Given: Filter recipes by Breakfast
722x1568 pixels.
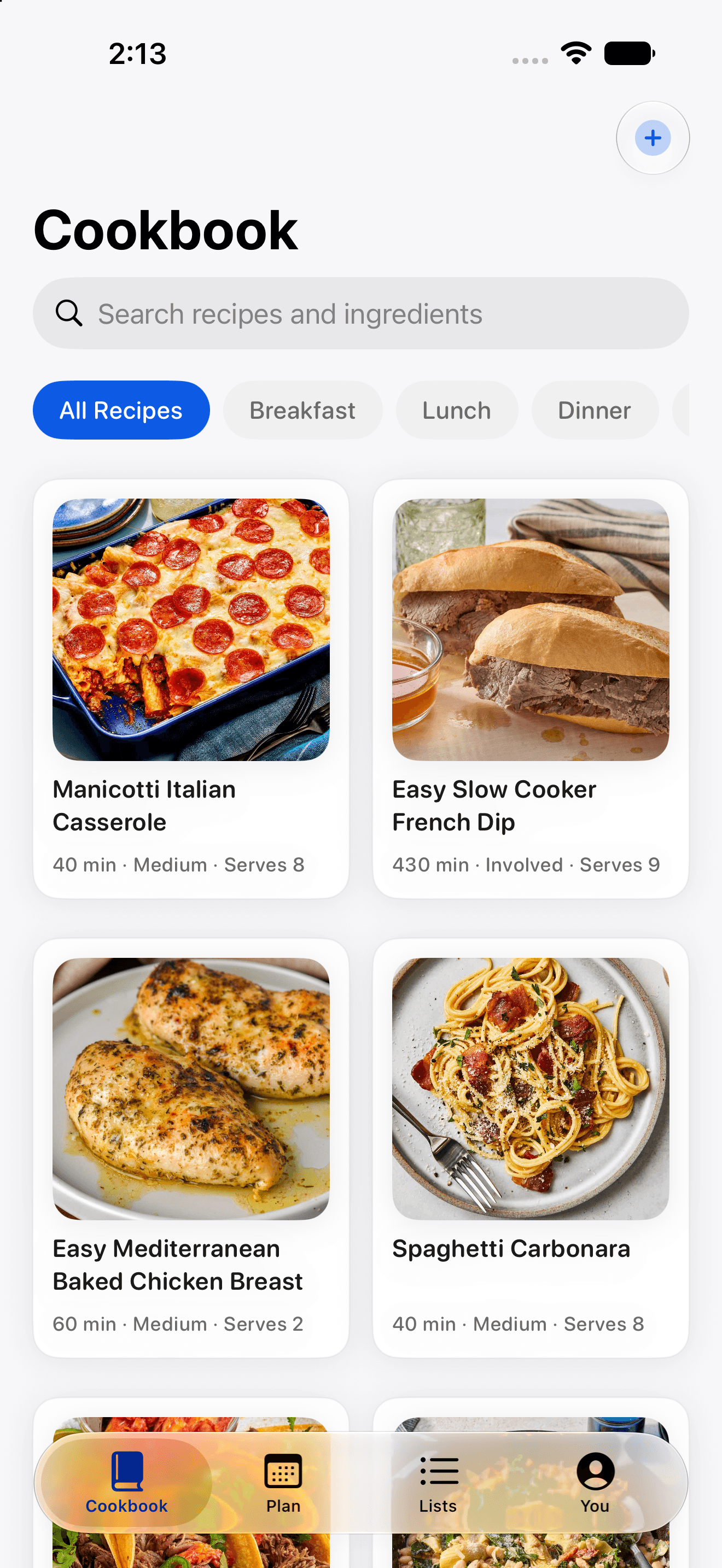Looking at the screenshot, I should coord(302,410).
